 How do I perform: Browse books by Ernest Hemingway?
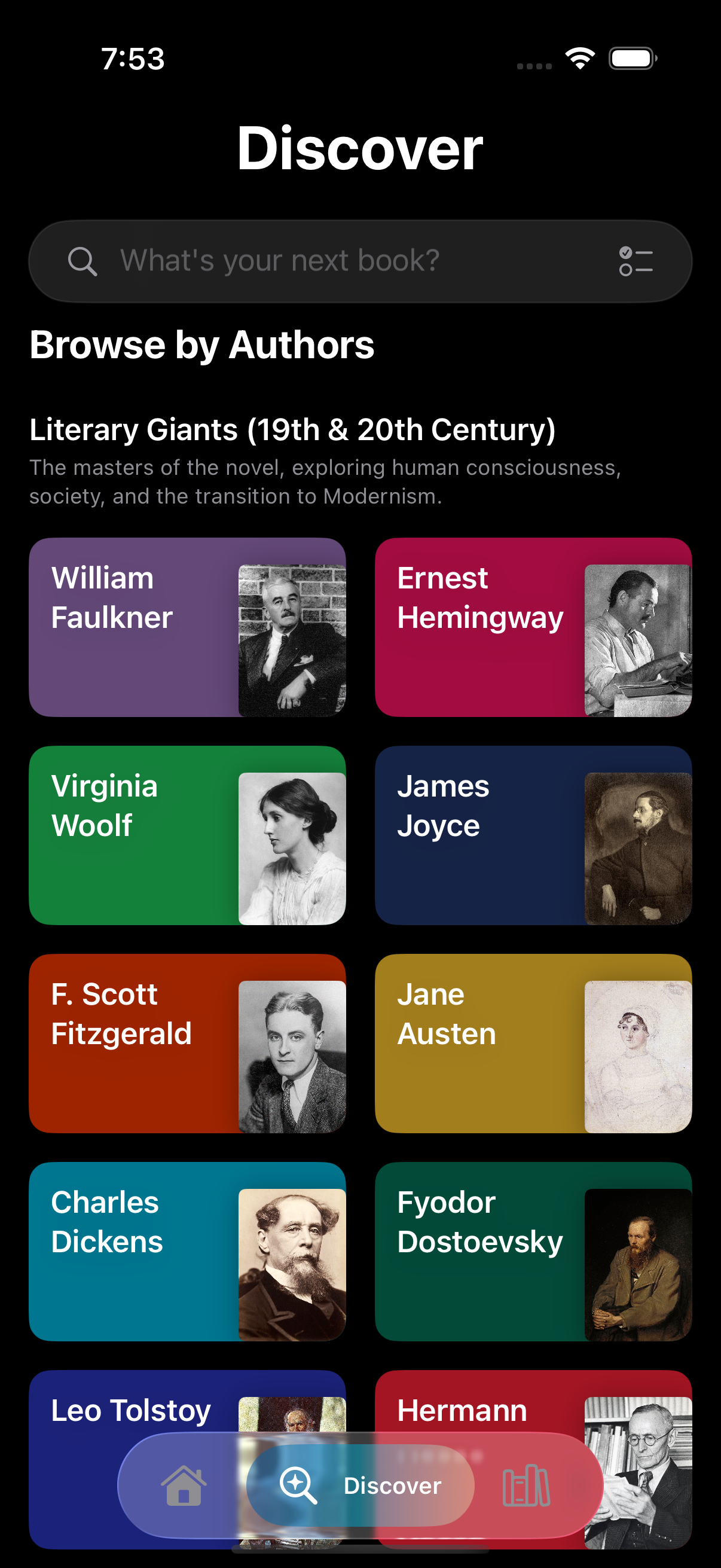pos(533,627)
